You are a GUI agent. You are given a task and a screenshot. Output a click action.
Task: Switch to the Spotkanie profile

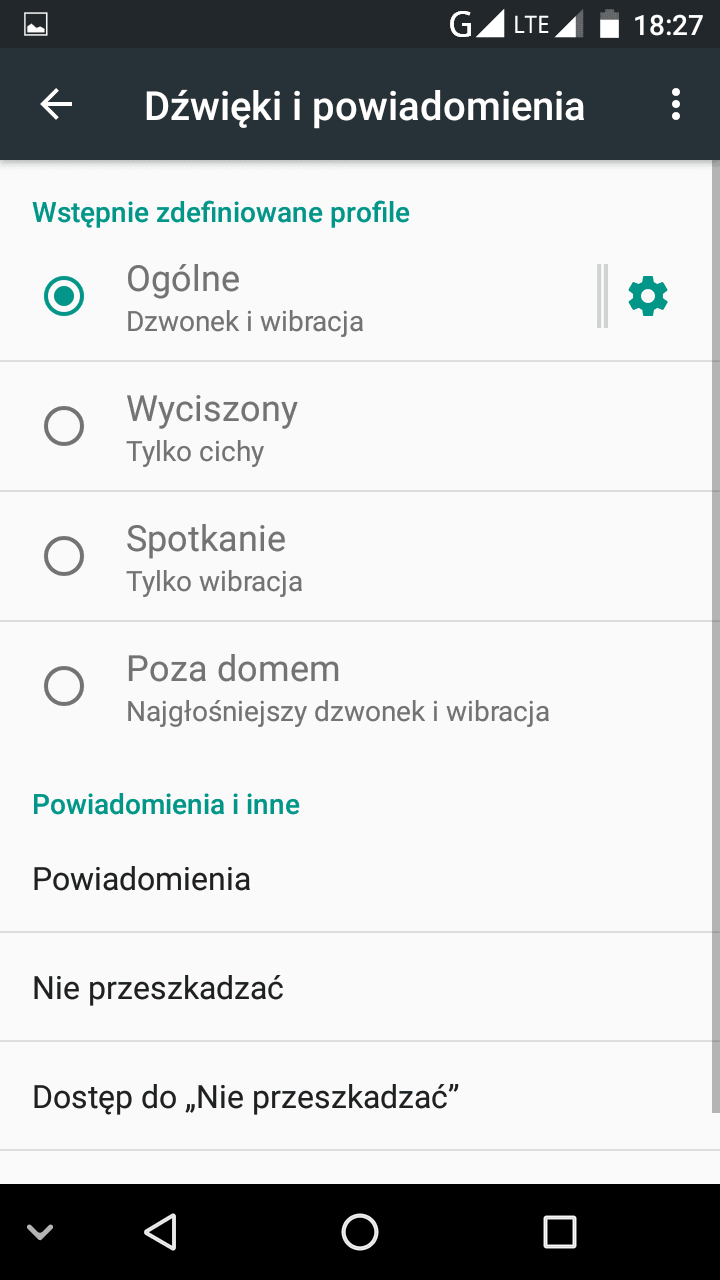(360, 557)
